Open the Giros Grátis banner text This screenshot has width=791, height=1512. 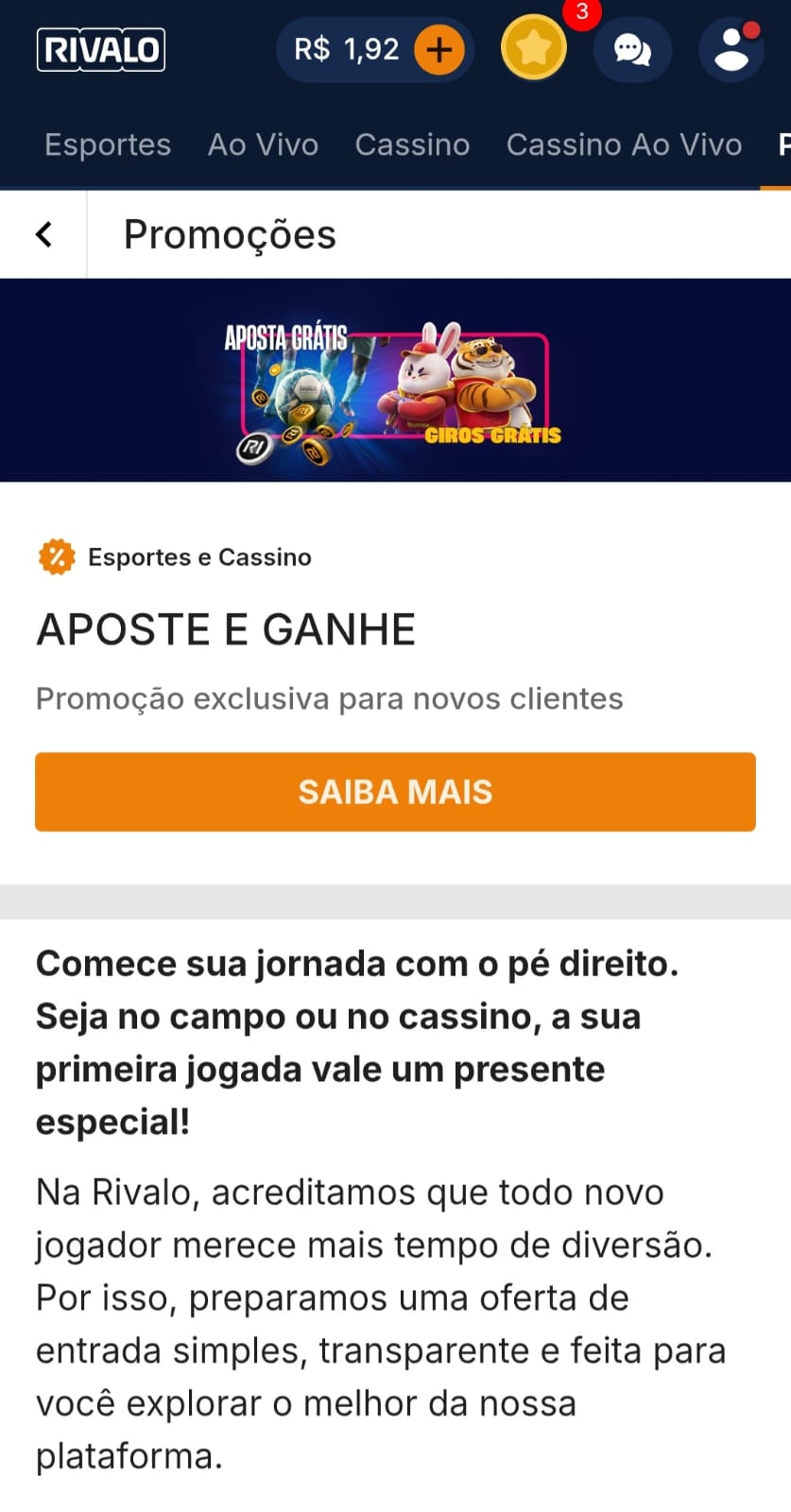[x=491, y=437]
